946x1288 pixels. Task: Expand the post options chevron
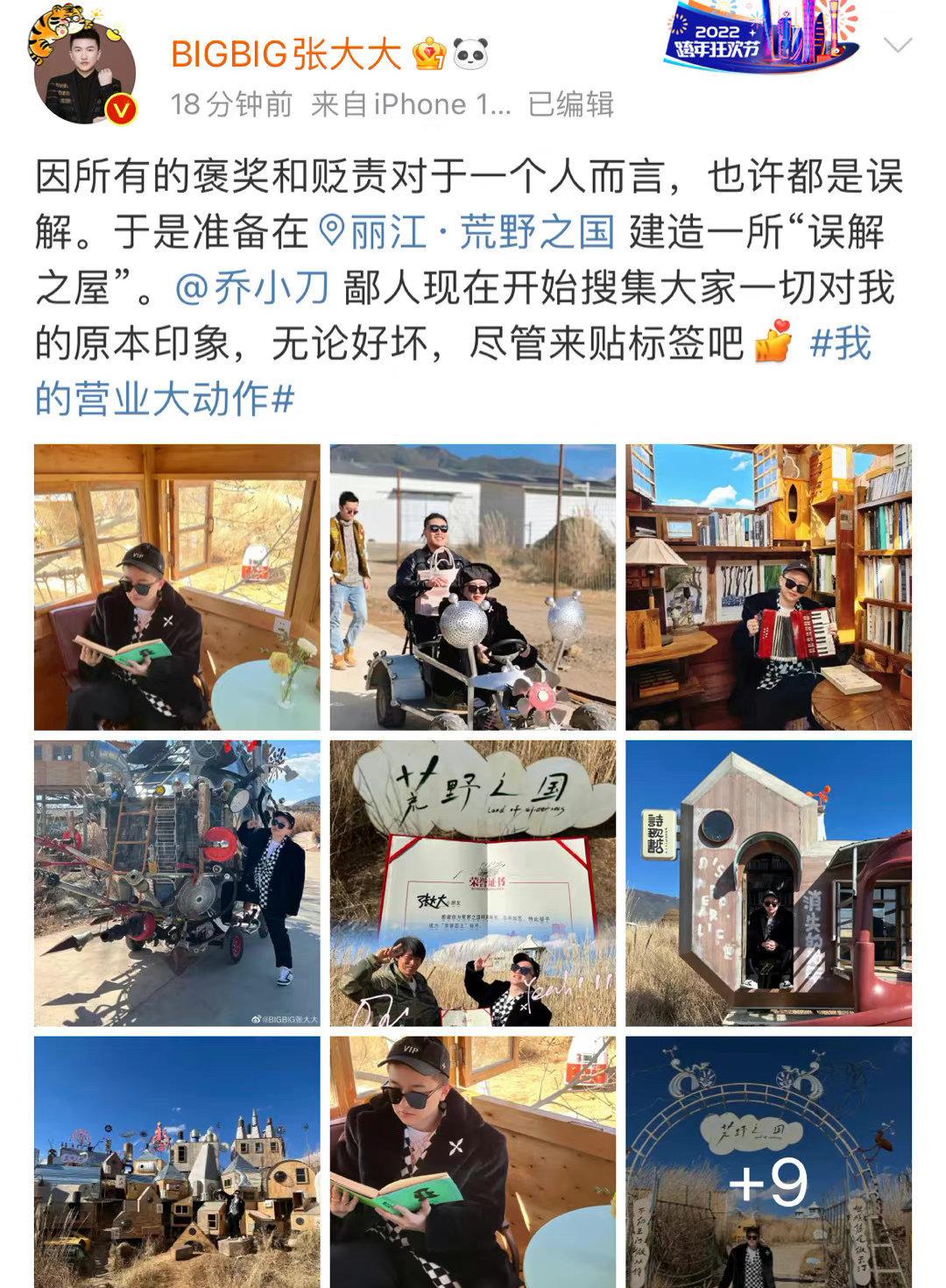(x=898, y=46)
